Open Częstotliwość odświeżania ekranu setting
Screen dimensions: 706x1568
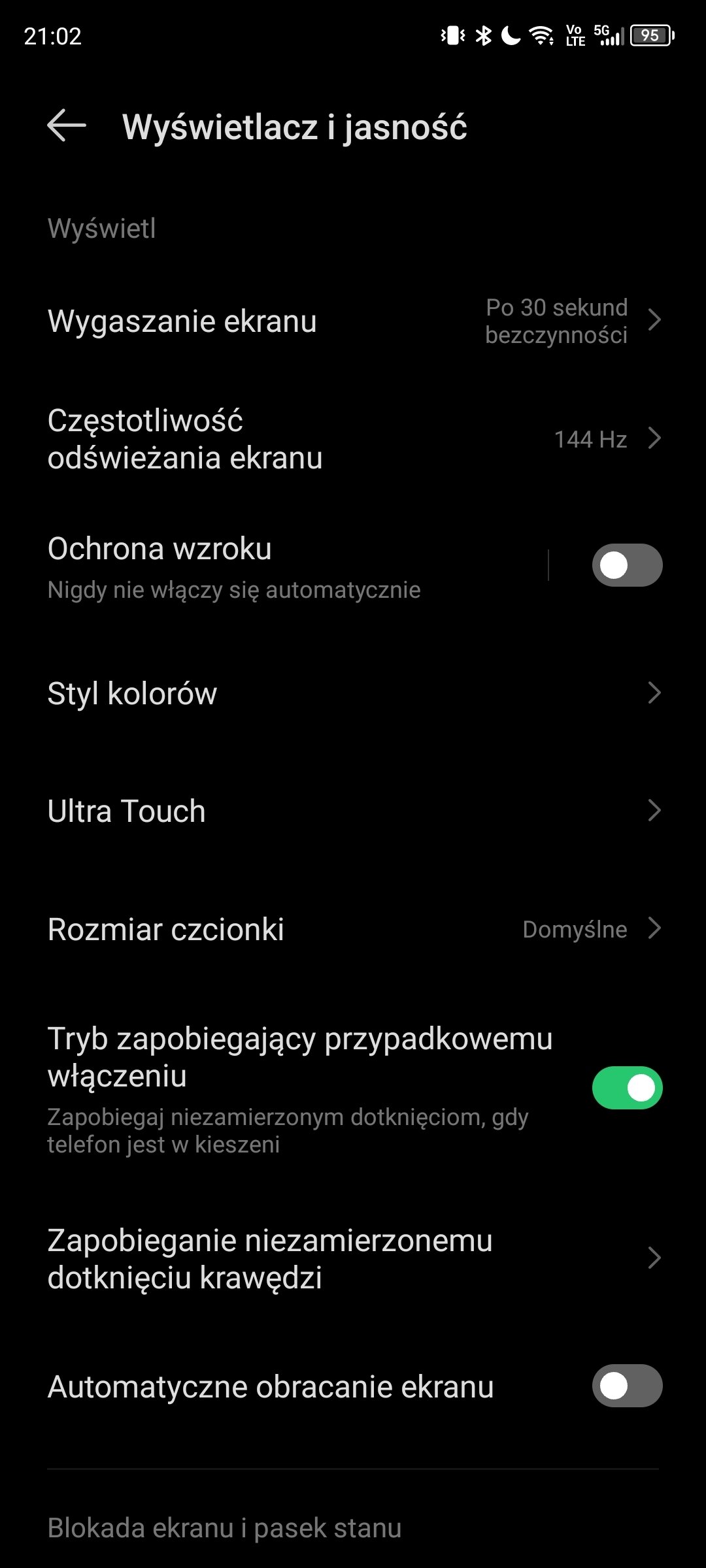353,439
